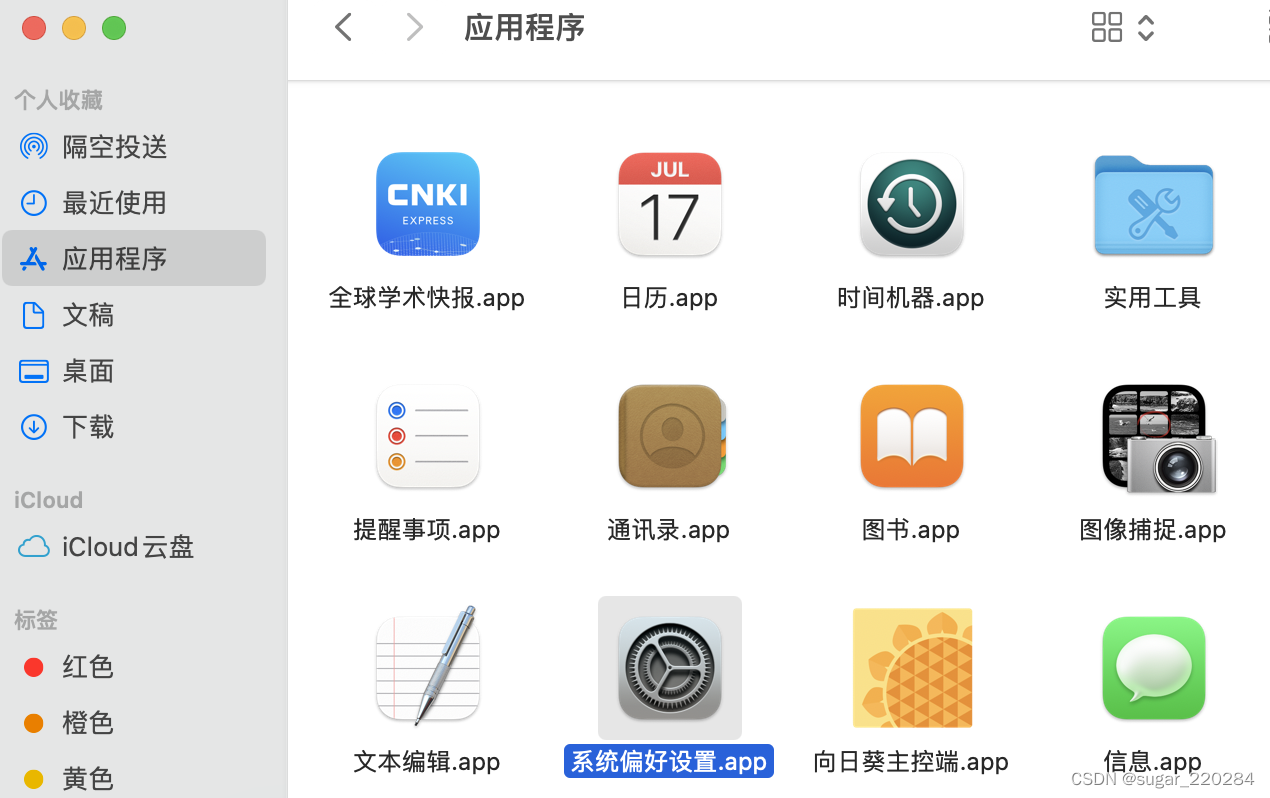The width and height of the screenshot is (1270, 798).
Task: Minimize window using the yellow button
Action: click(74, 28)
